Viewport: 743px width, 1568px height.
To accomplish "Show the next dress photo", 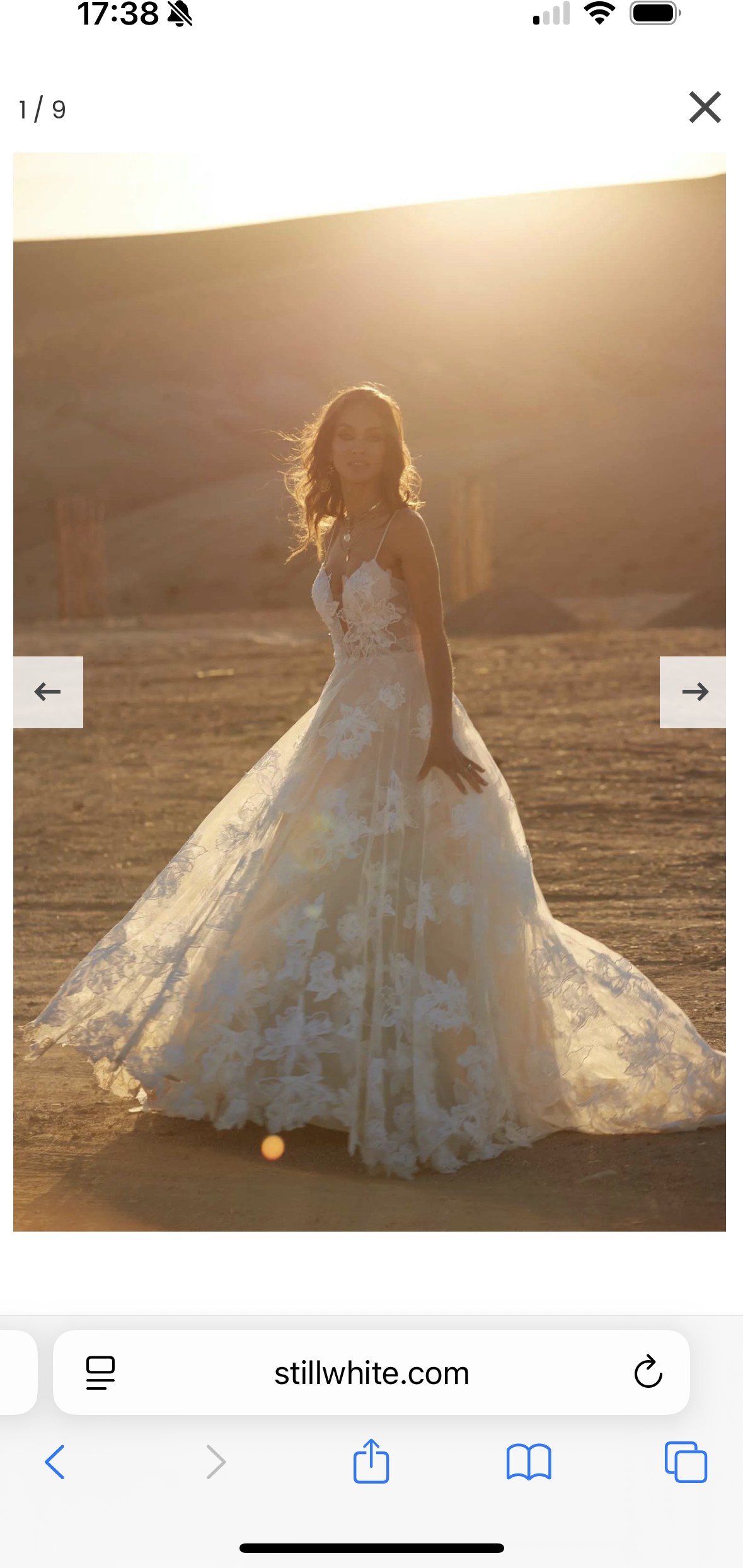I will coord(693,692).
